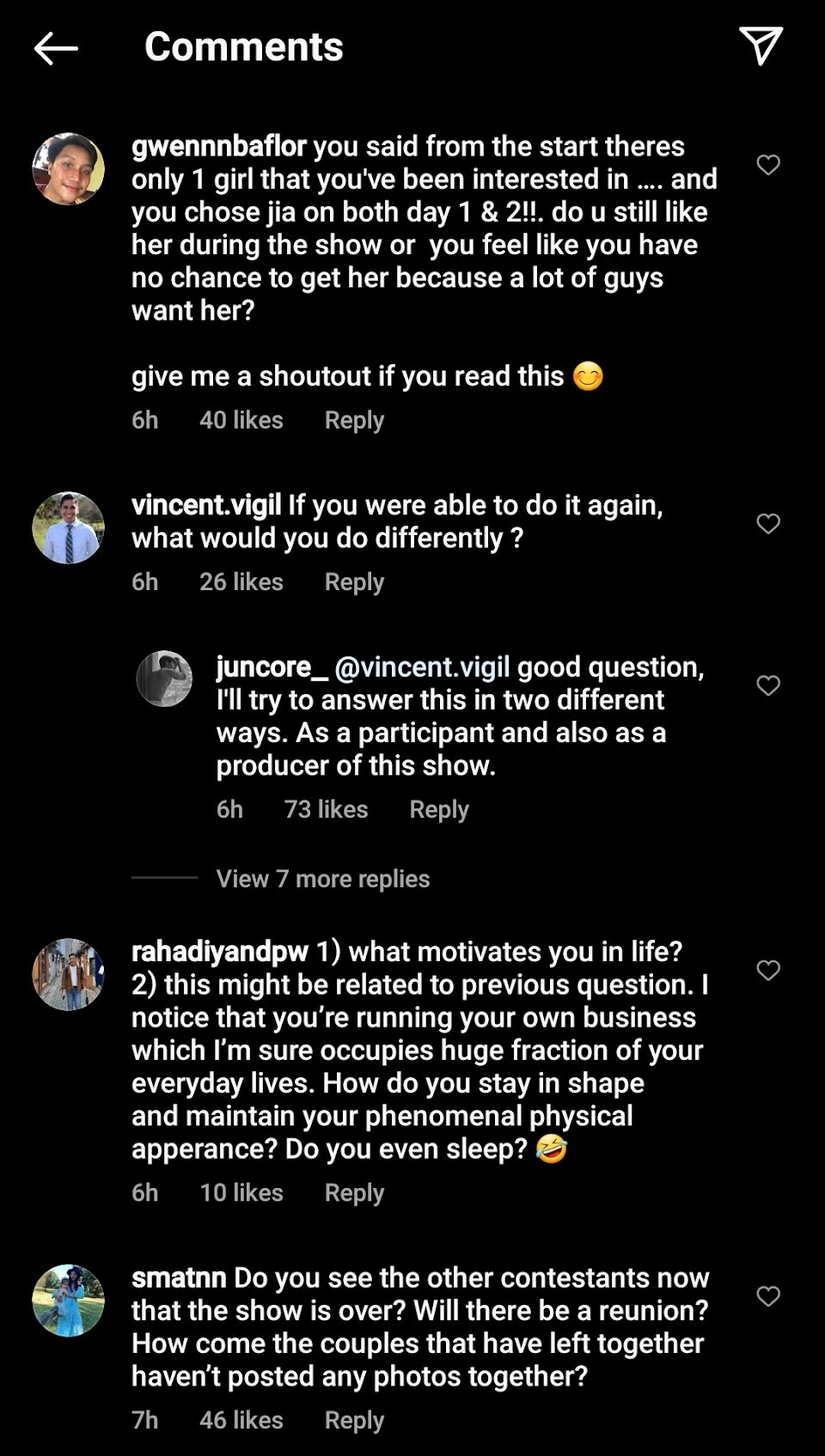Reply to gwennnbaflor's comment

[354, 420]
